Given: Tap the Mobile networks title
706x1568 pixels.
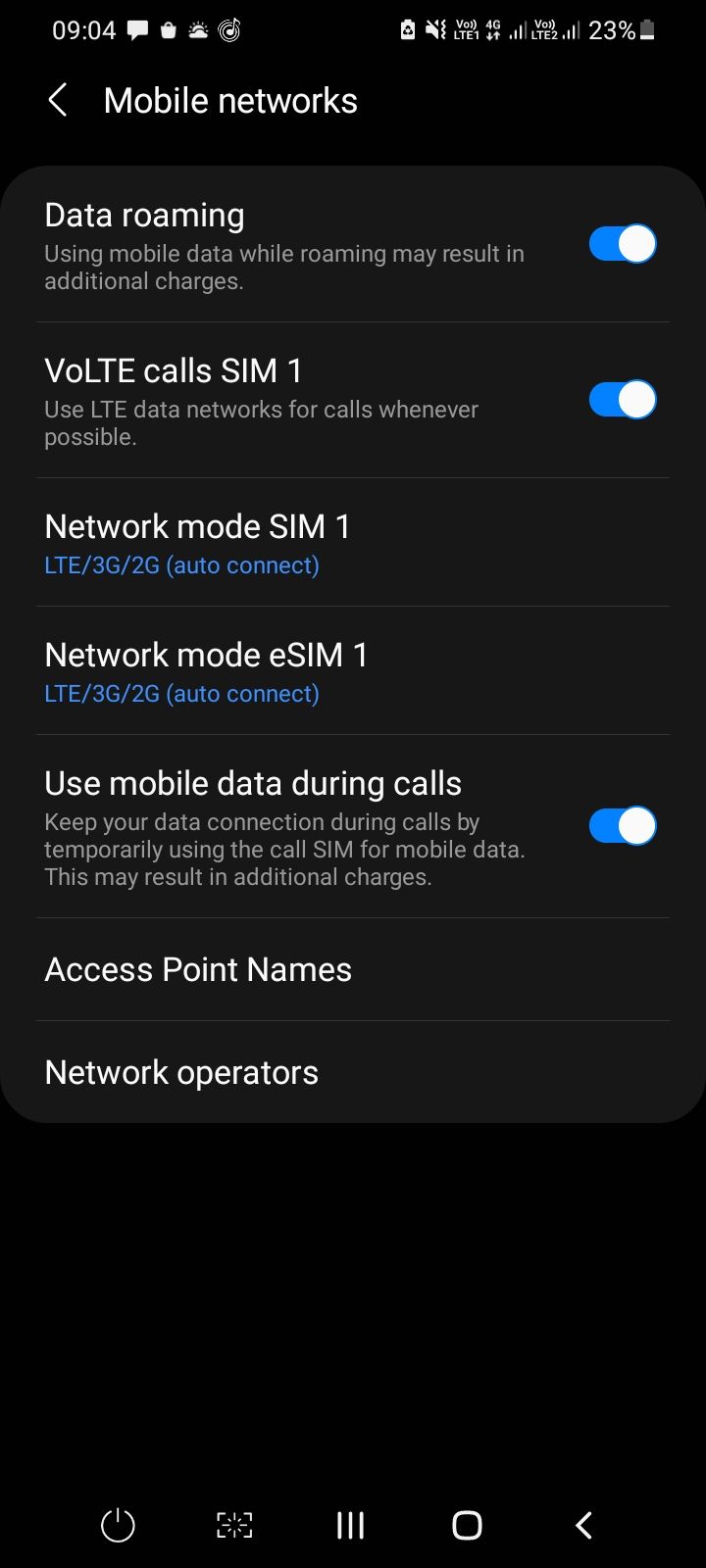Looking at the screenshot, I should (230, 99).
